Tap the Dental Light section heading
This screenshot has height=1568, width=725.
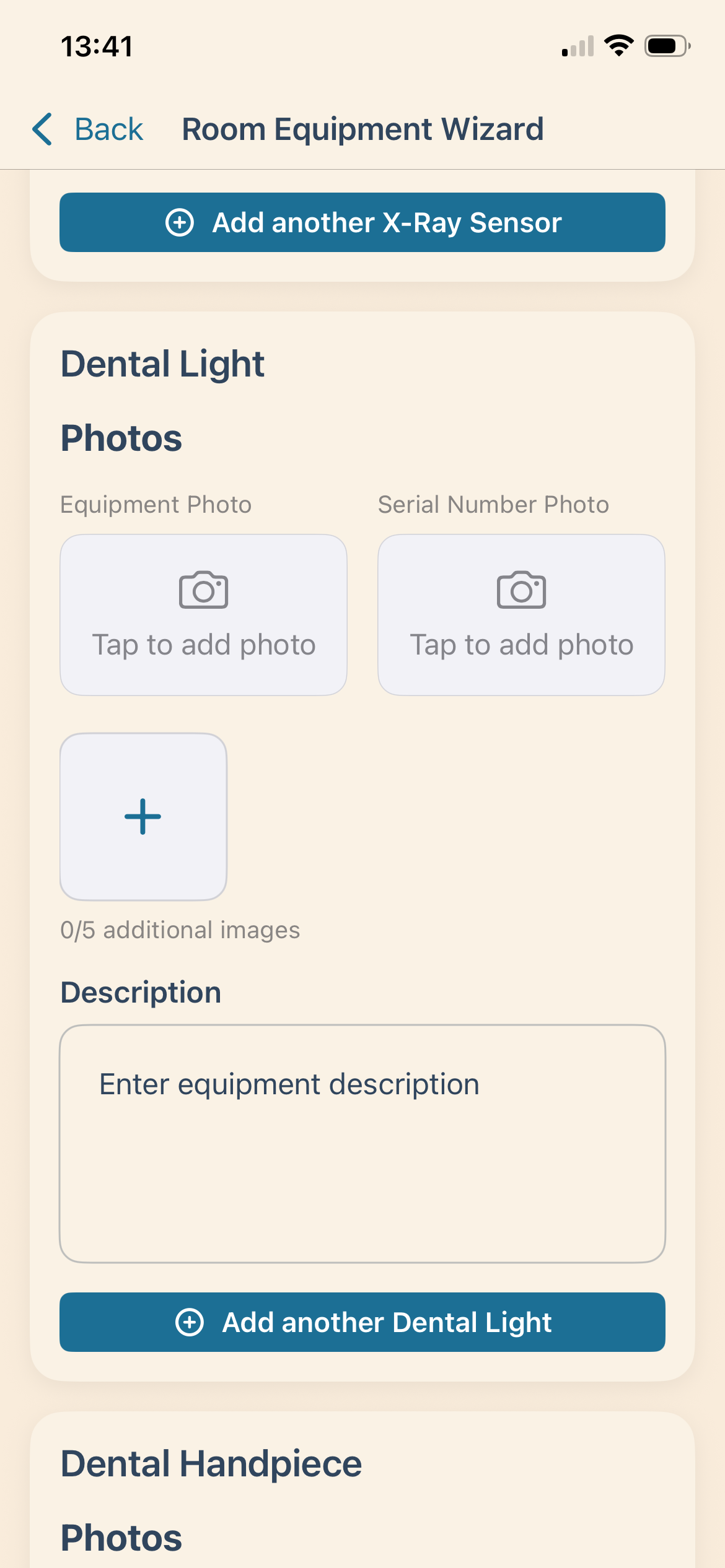pos(162,364)
